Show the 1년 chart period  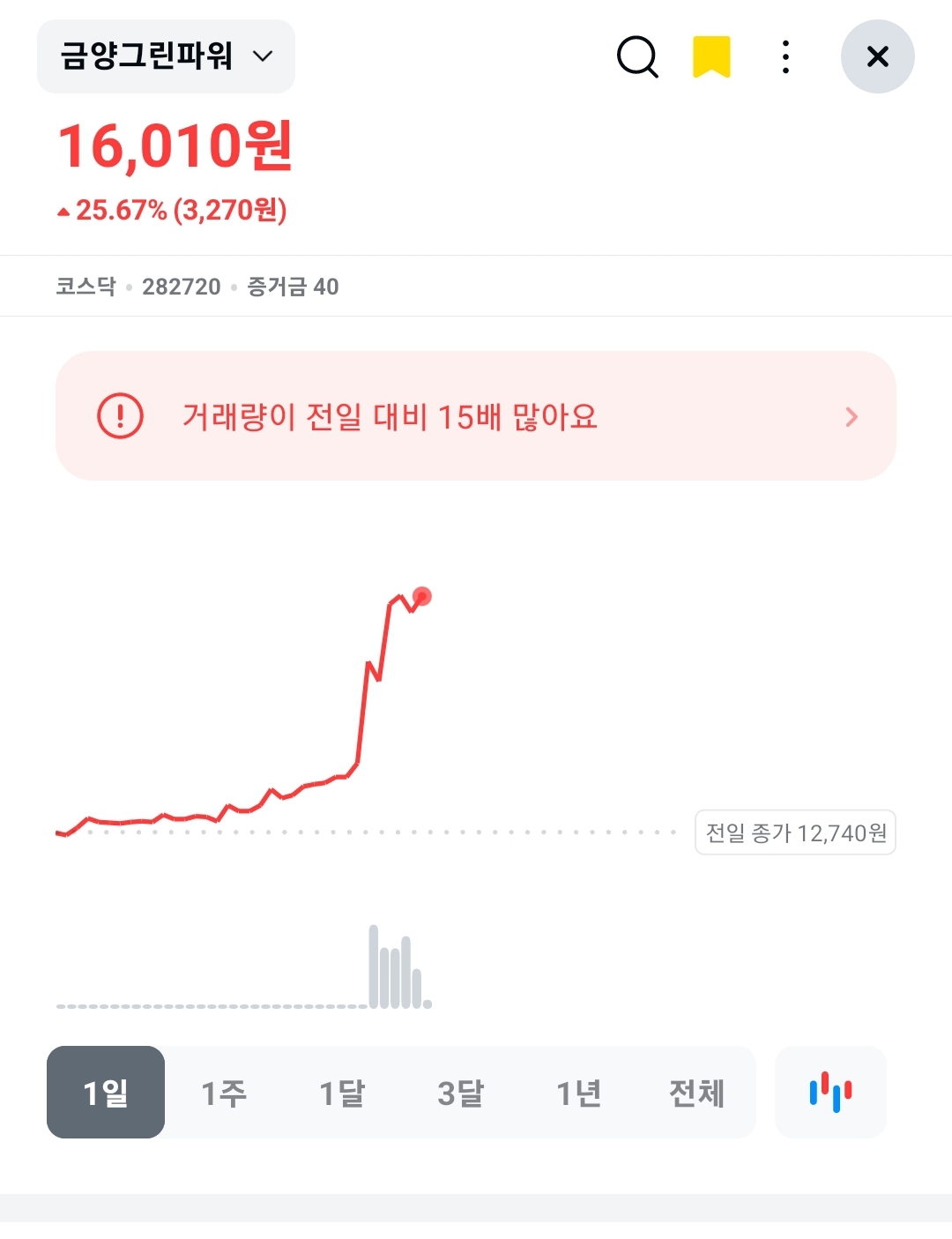[578, 1093]
